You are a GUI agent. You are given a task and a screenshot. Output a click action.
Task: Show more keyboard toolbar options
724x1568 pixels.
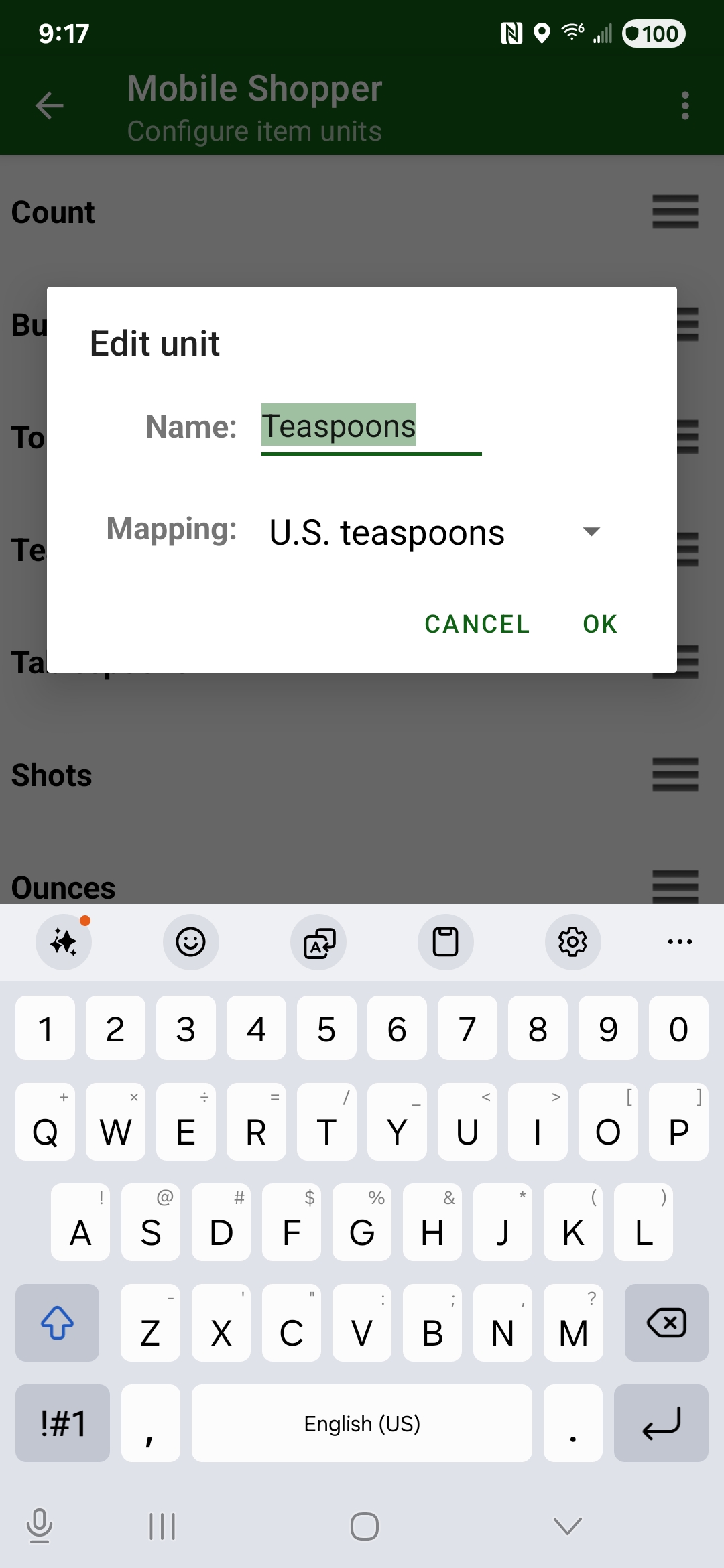[680, 942]
